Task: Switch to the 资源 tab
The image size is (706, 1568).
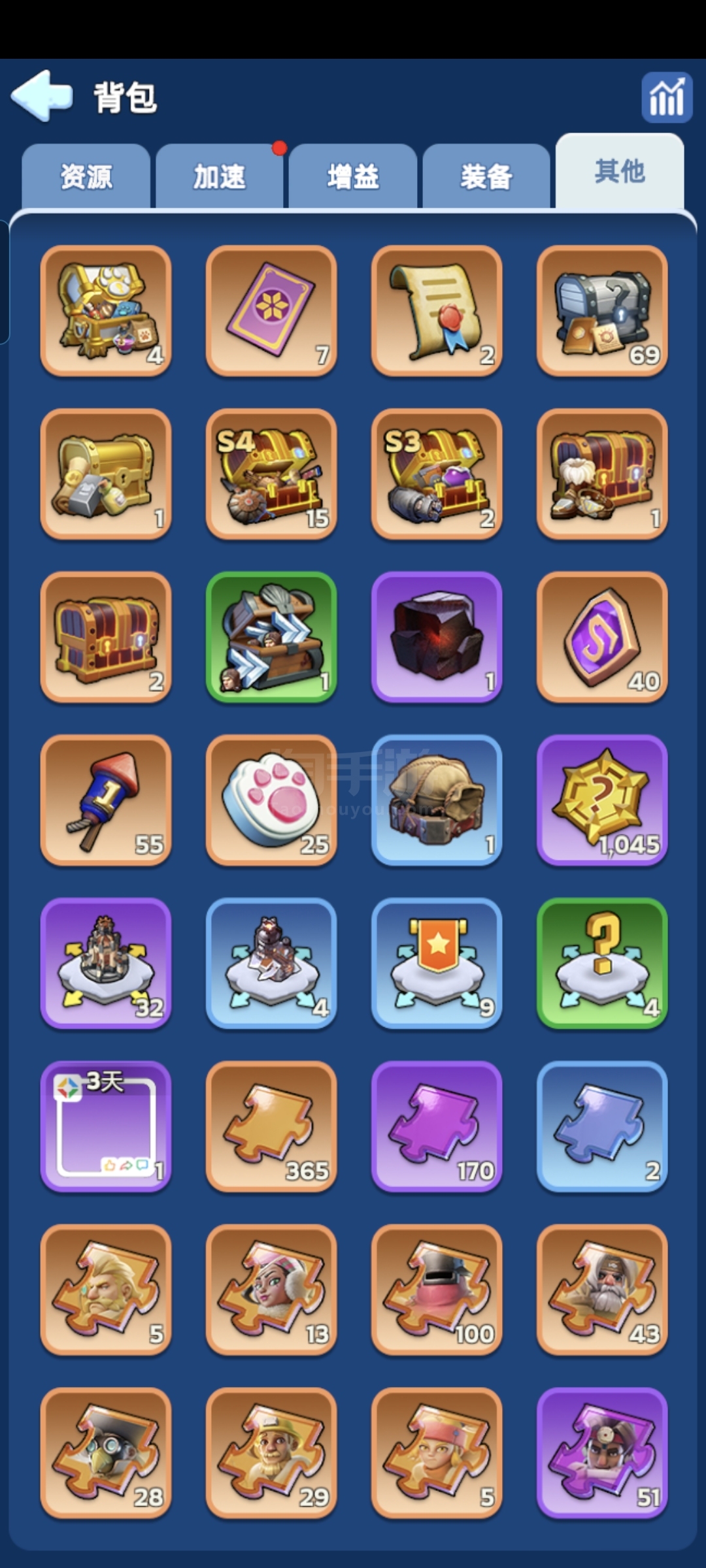Action: [x=86, y=176]
